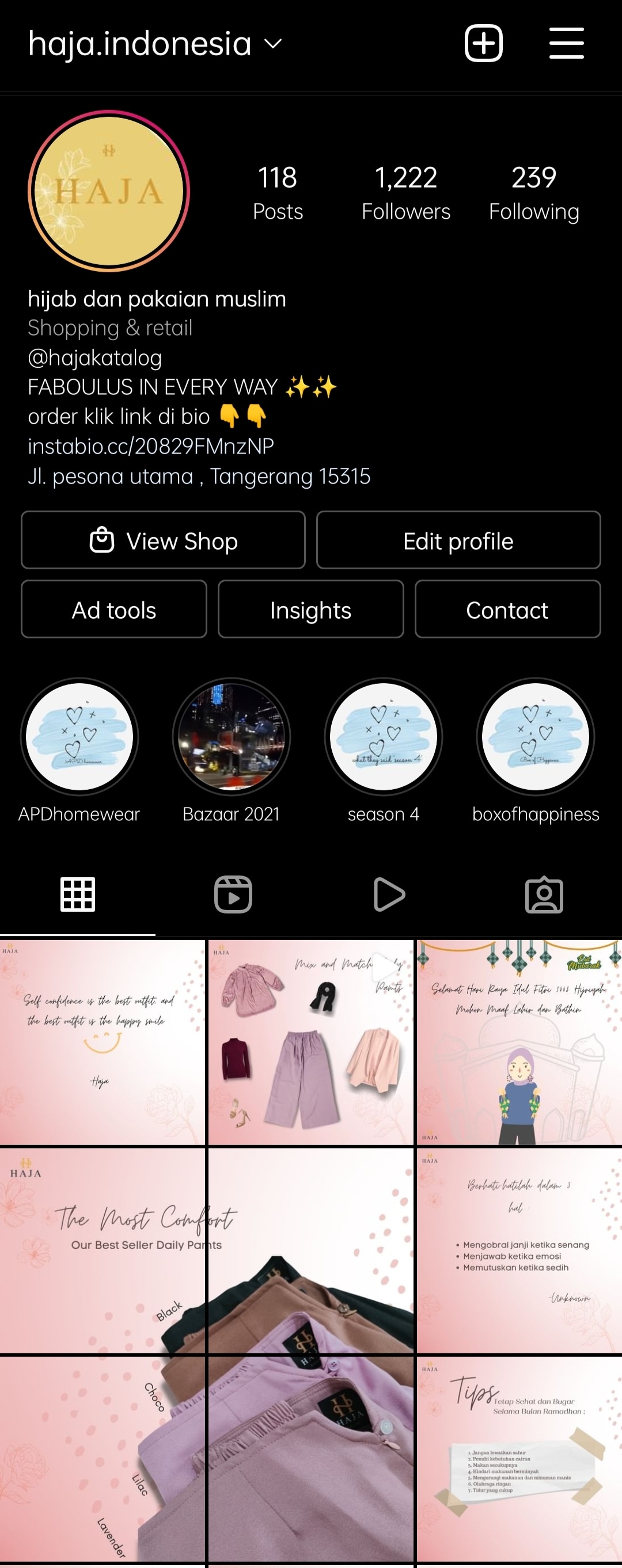The width and height of the screenshot is (622, 1568).
Task: Open the hamburger menu
Action: pos(566,43)
